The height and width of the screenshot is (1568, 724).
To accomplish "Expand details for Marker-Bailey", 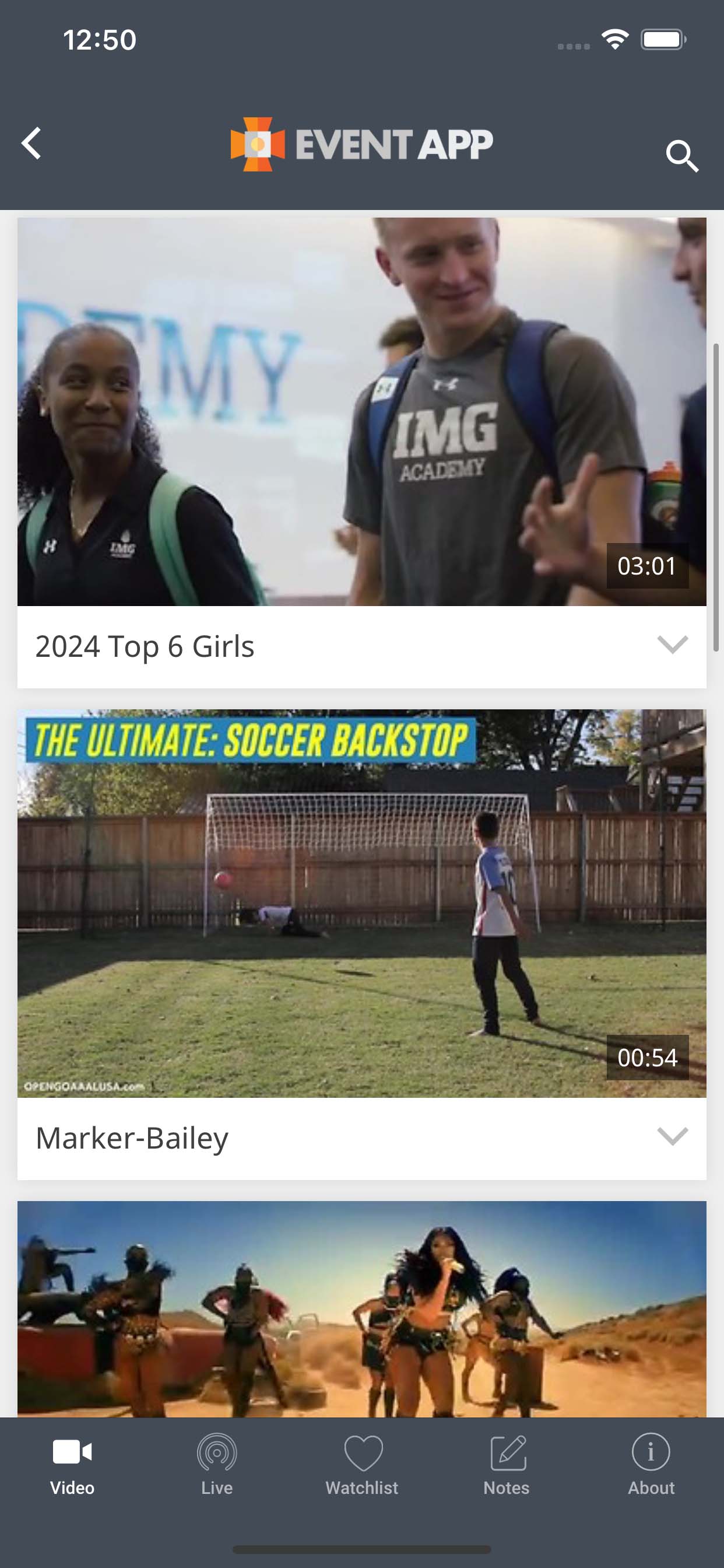I will (x=672, y=1136).
